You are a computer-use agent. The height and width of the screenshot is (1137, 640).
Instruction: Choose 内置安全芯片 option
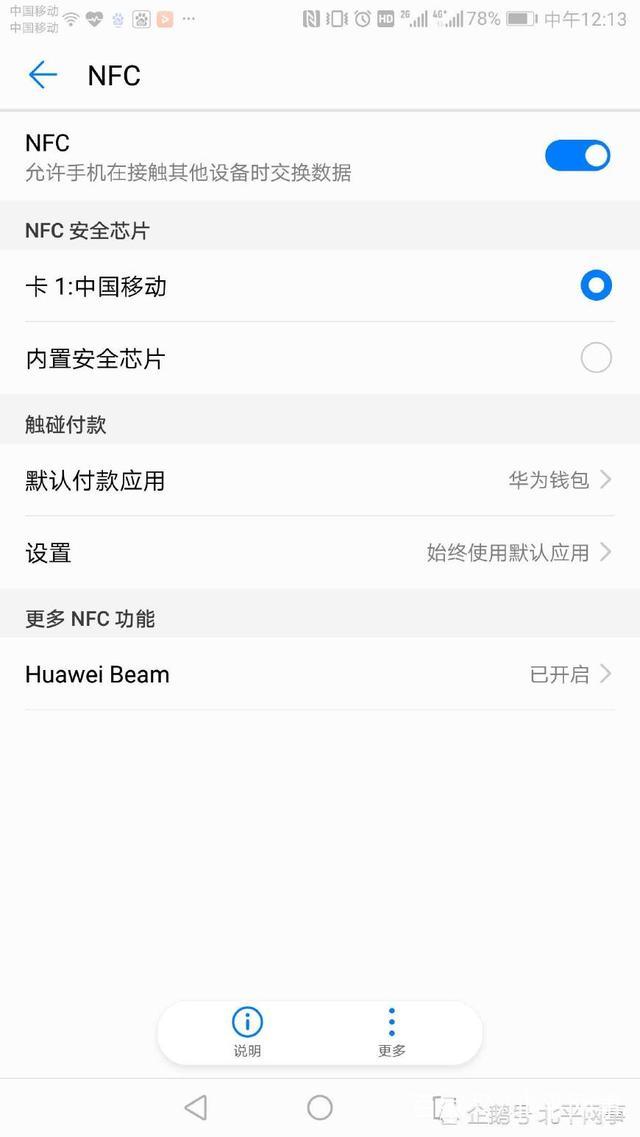[x=595, y=358]
